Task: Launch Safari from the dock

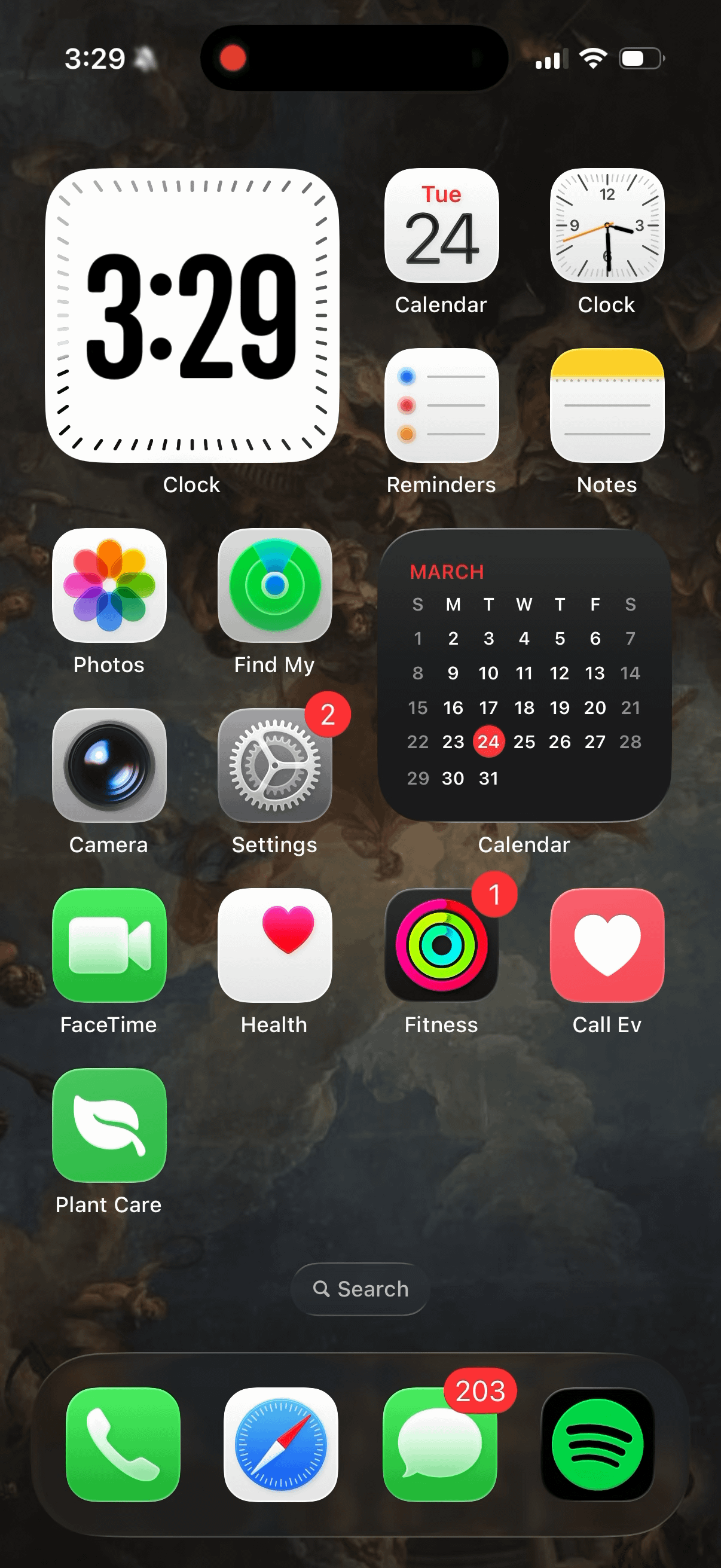Action: coord(280,1444)
